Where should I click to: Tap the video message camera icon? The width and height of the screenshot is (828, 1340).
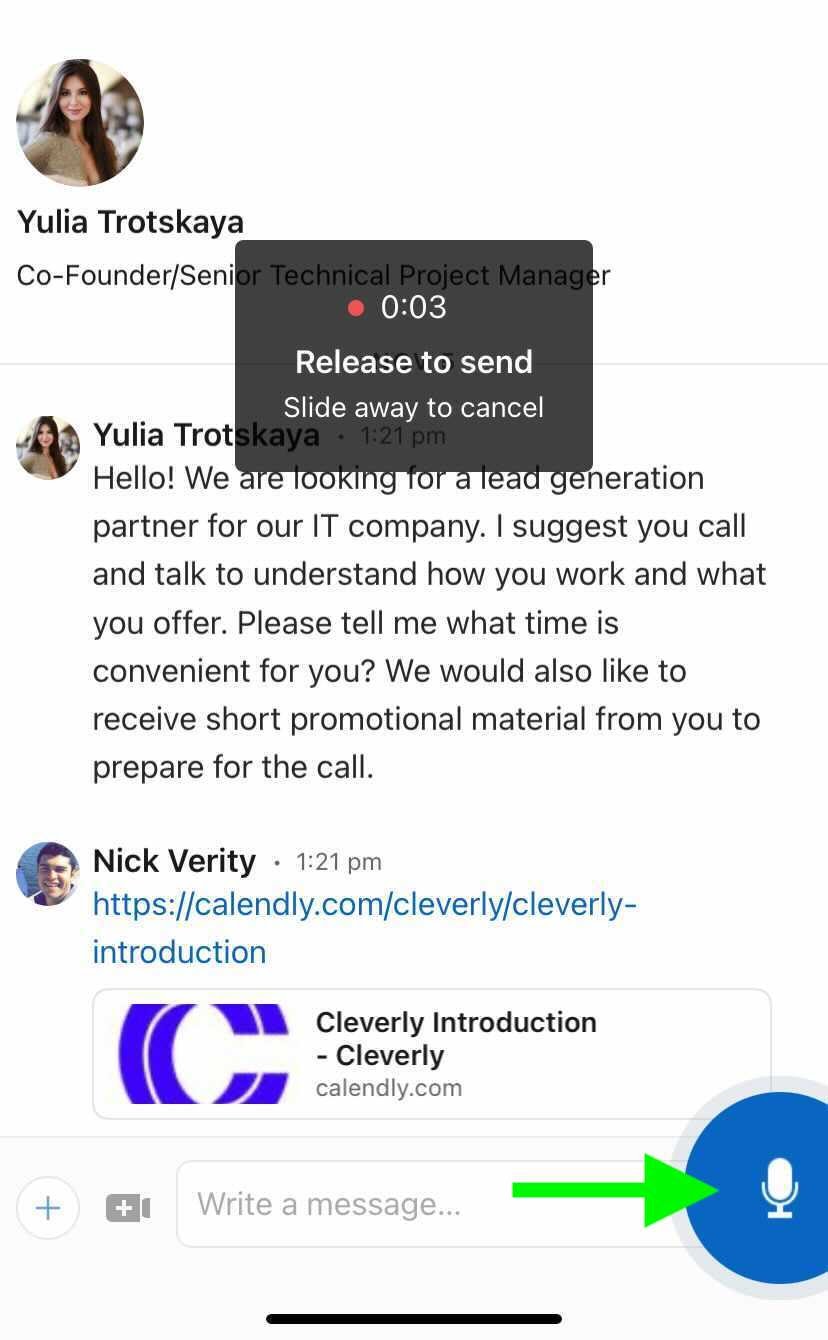pos(128,1208)
